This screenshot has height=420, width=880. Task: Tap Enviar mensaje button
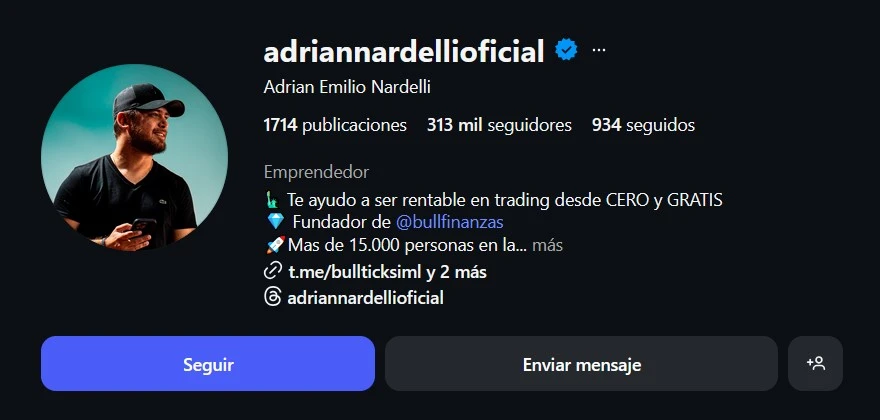[581, 364]
